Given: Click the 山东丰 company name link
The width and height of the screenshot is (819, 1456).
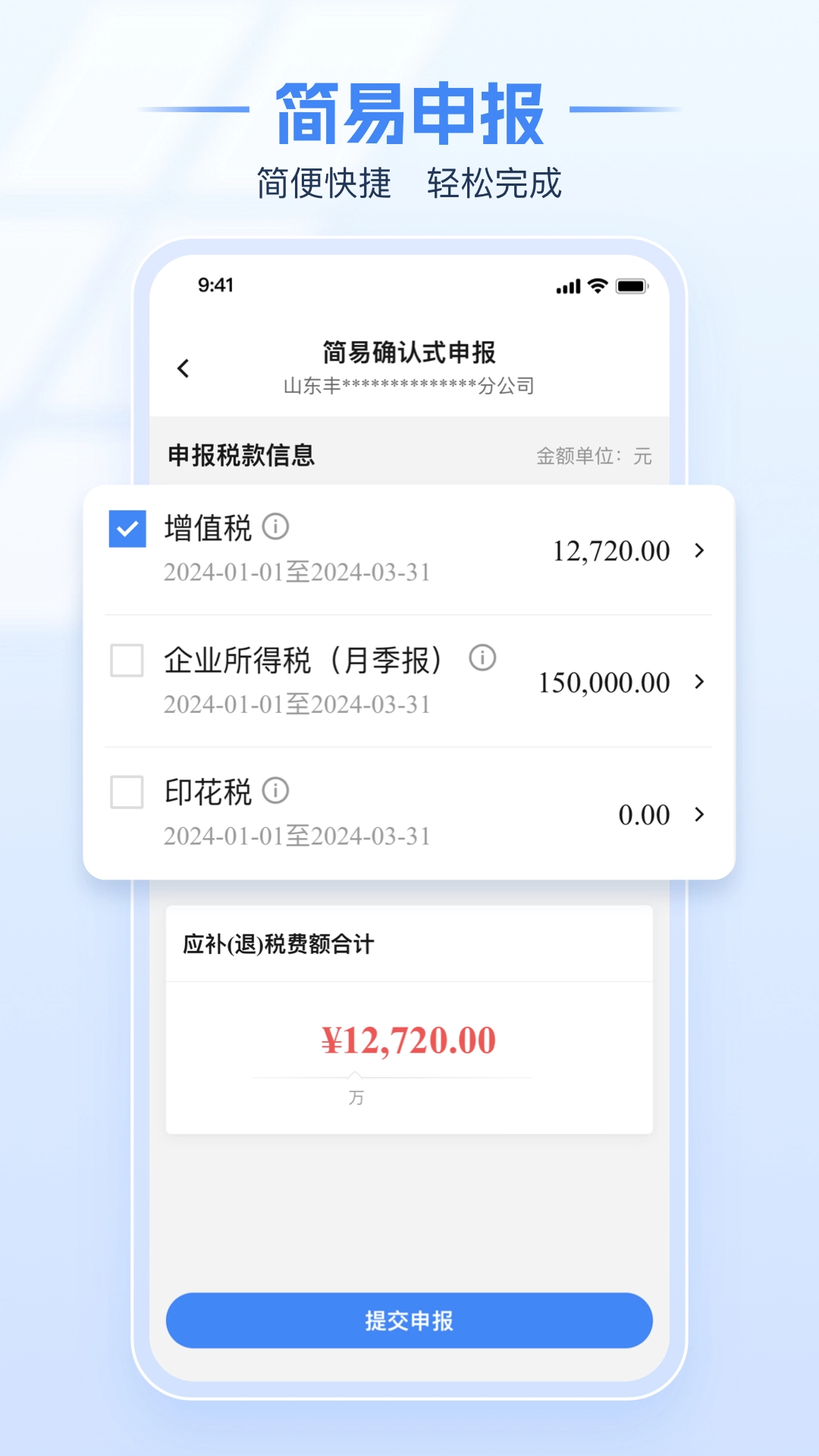Looking at the screenshot, I should [x=409, y=387].
